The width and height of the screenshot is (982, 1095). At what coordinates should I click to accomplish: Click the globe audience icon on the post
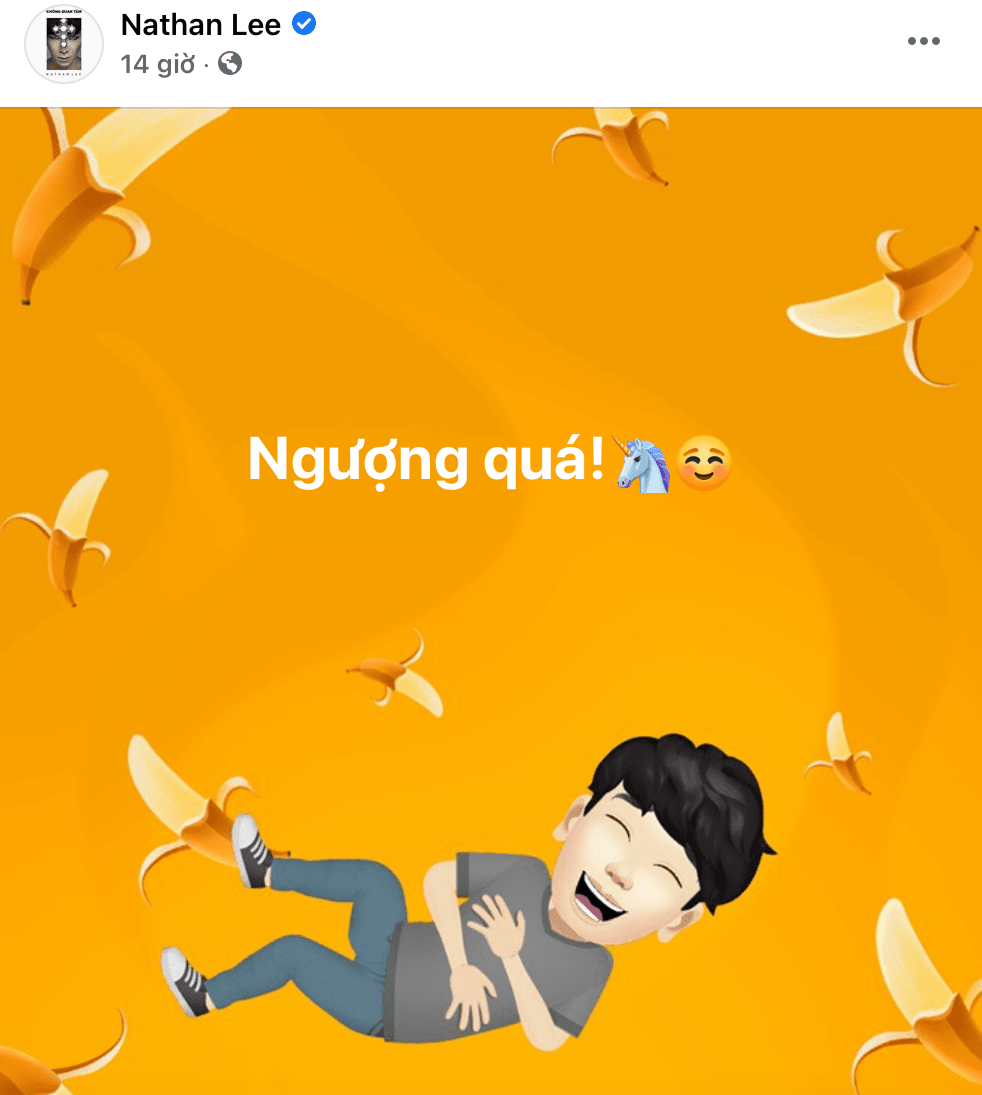tap(231, 64)
